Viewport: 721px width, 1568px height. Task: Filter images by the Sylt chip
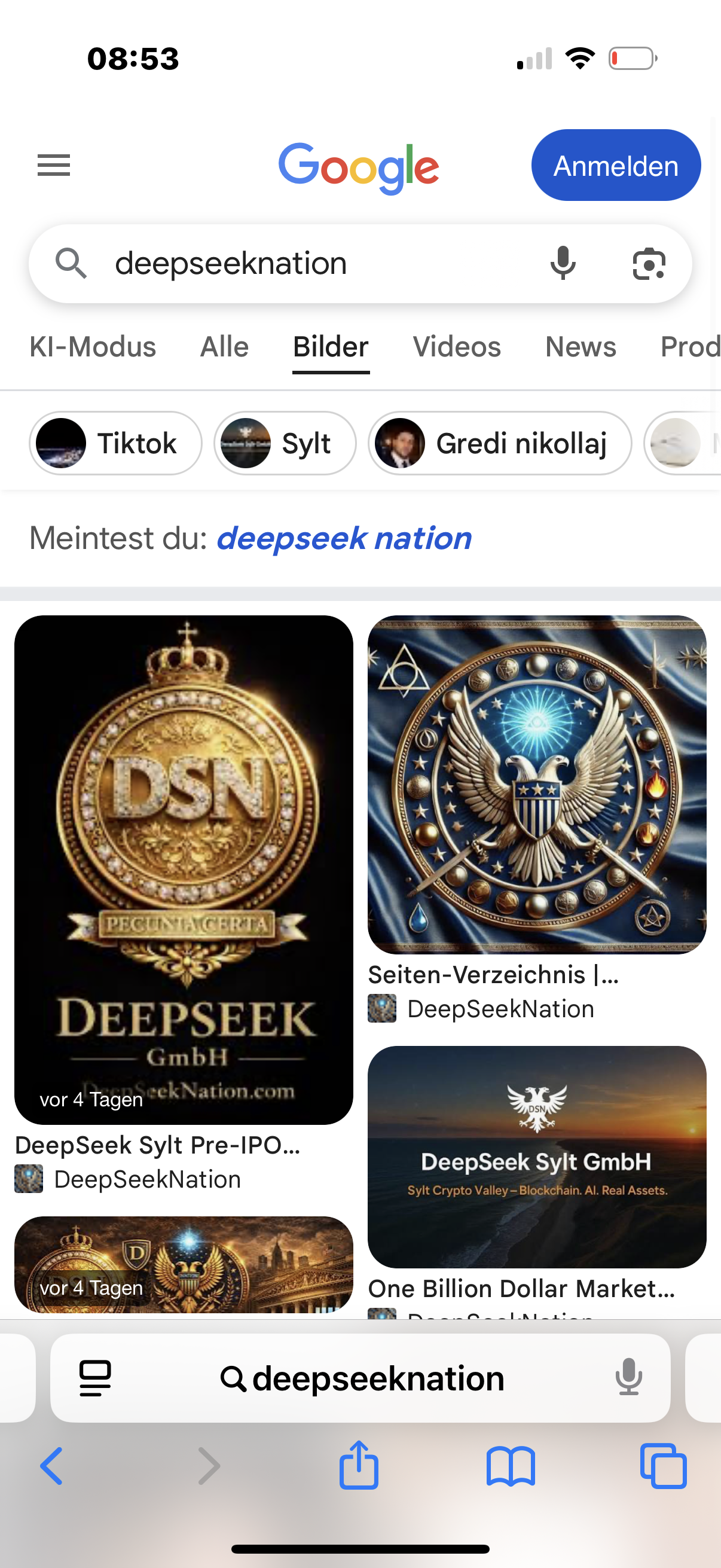click(285, 443)
